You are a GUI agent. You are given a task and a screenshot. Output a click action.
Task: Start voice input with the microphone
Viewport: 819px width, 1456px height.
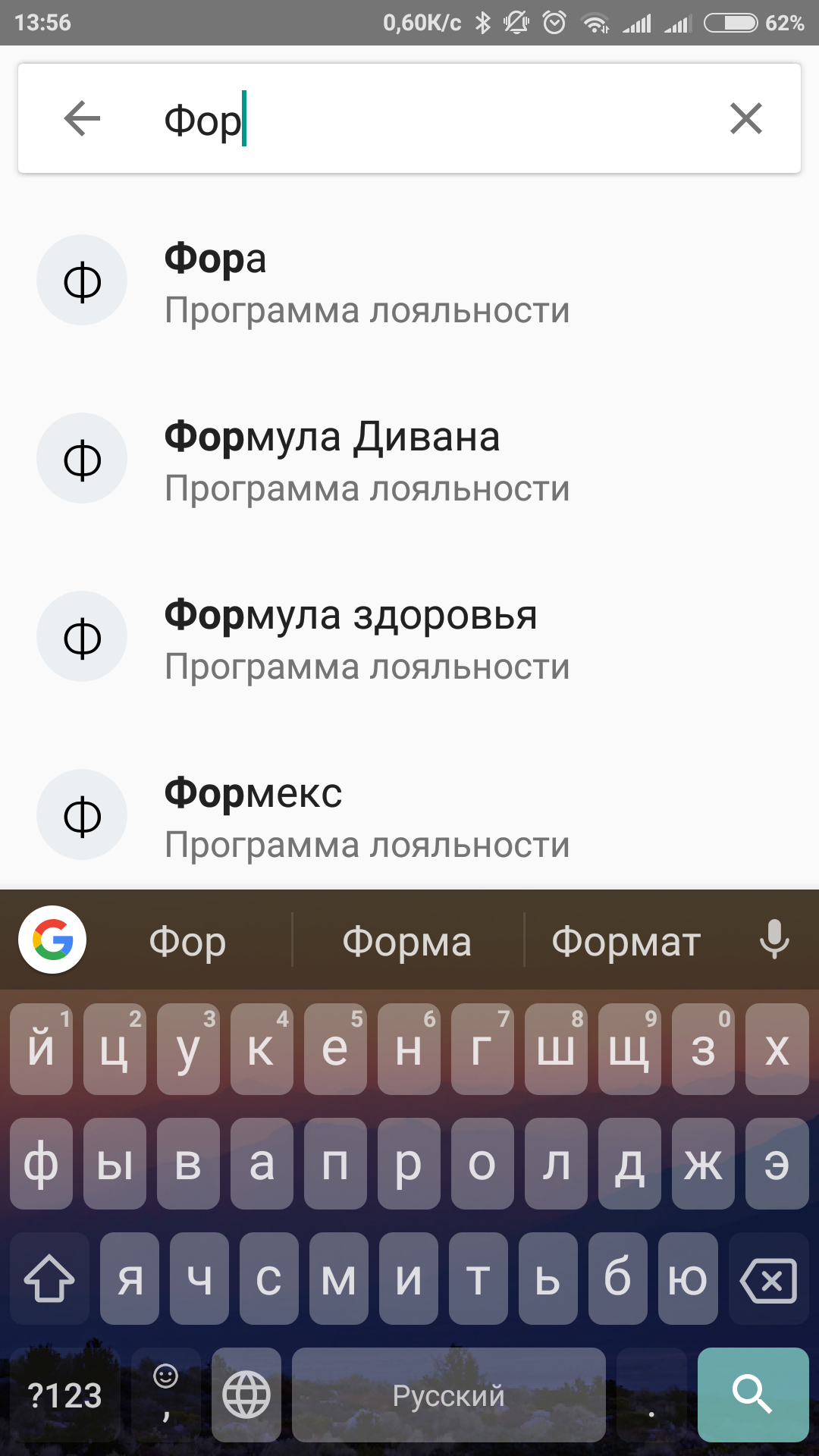tap(774, 940)
